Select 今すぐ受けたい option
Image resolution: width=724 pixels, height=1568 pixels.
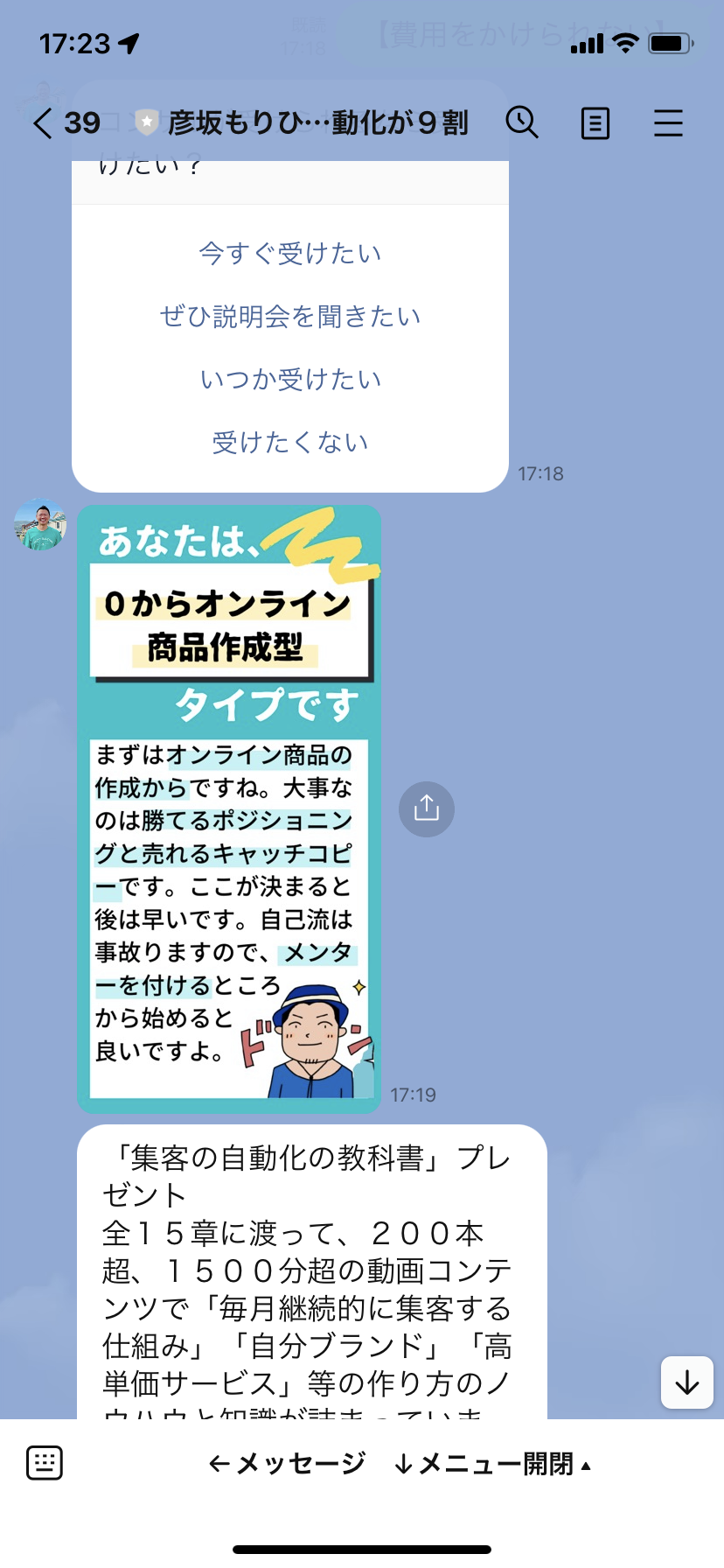coord(290,254)
